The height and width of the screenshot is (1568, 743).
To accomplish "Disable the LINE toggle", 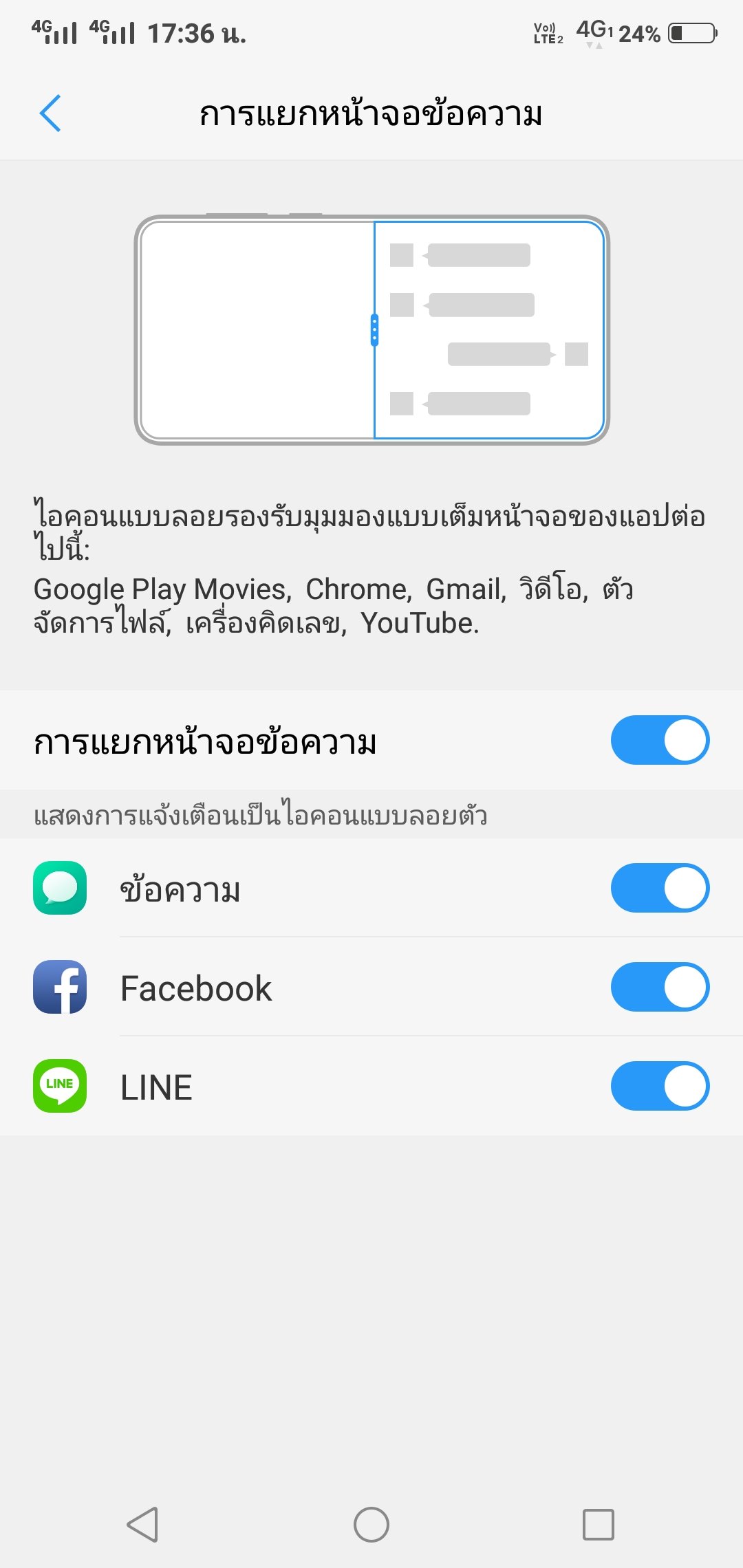I will (x=660, y=1086).
